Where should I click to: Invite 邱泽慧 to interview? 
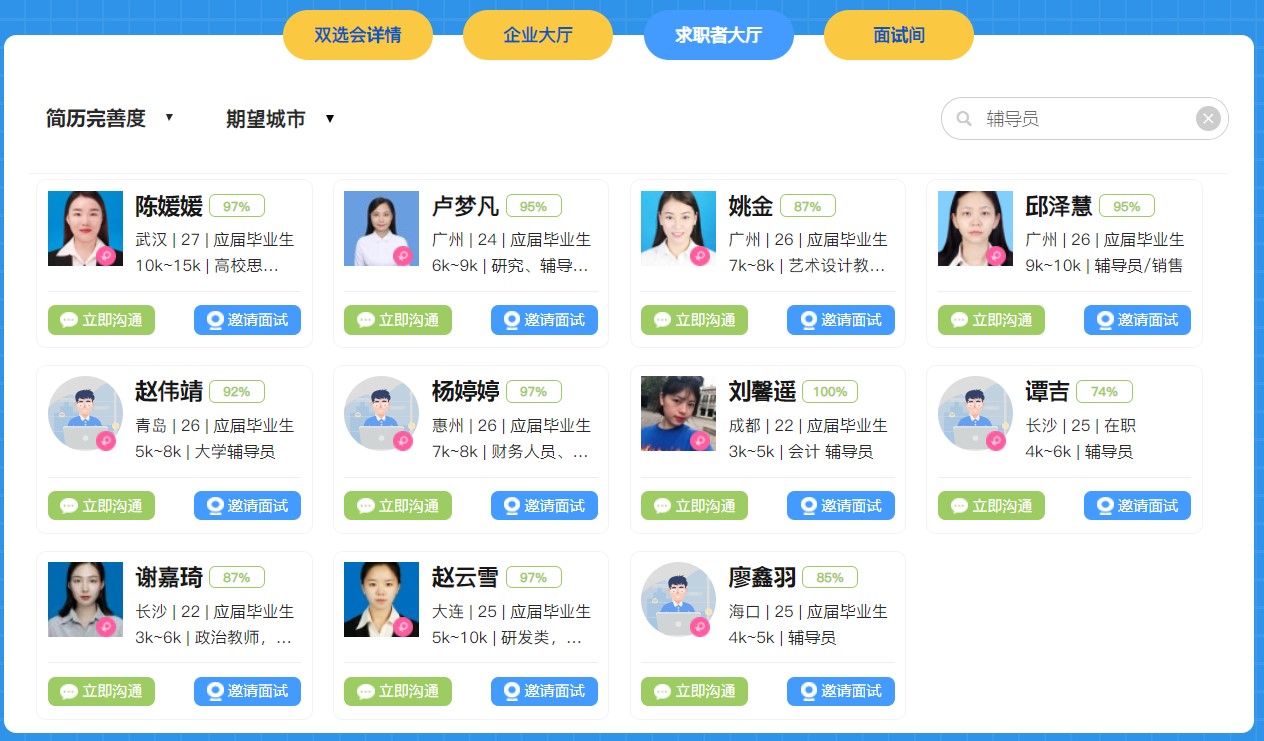[1137, 320]
